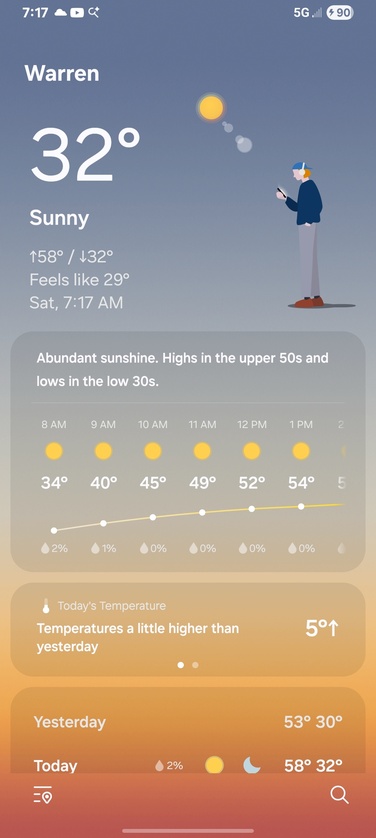Open Today's Temperature card
376x838 pixels.
click(188, 629)
